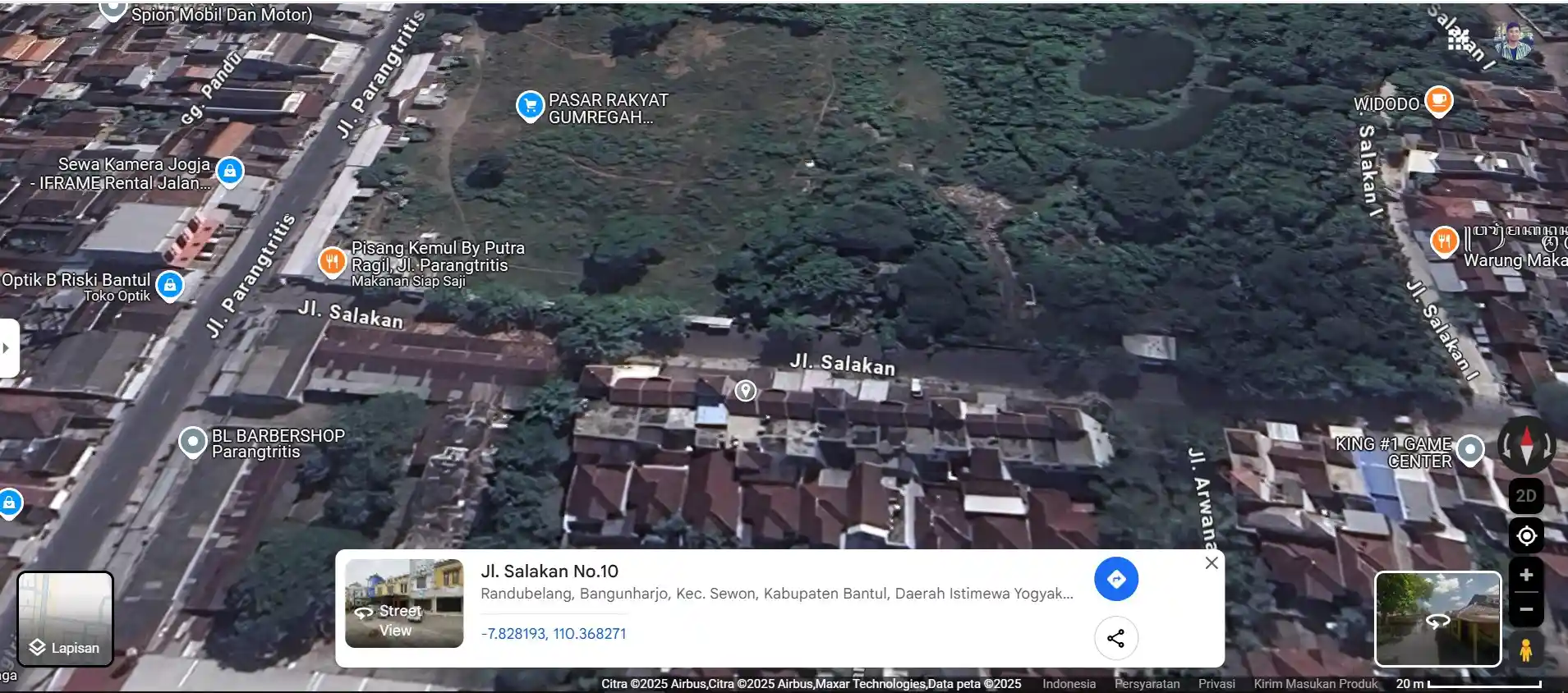This screenshot has width=1568, height=693.
Task: Zoom out on the map
Action: 1526,609
